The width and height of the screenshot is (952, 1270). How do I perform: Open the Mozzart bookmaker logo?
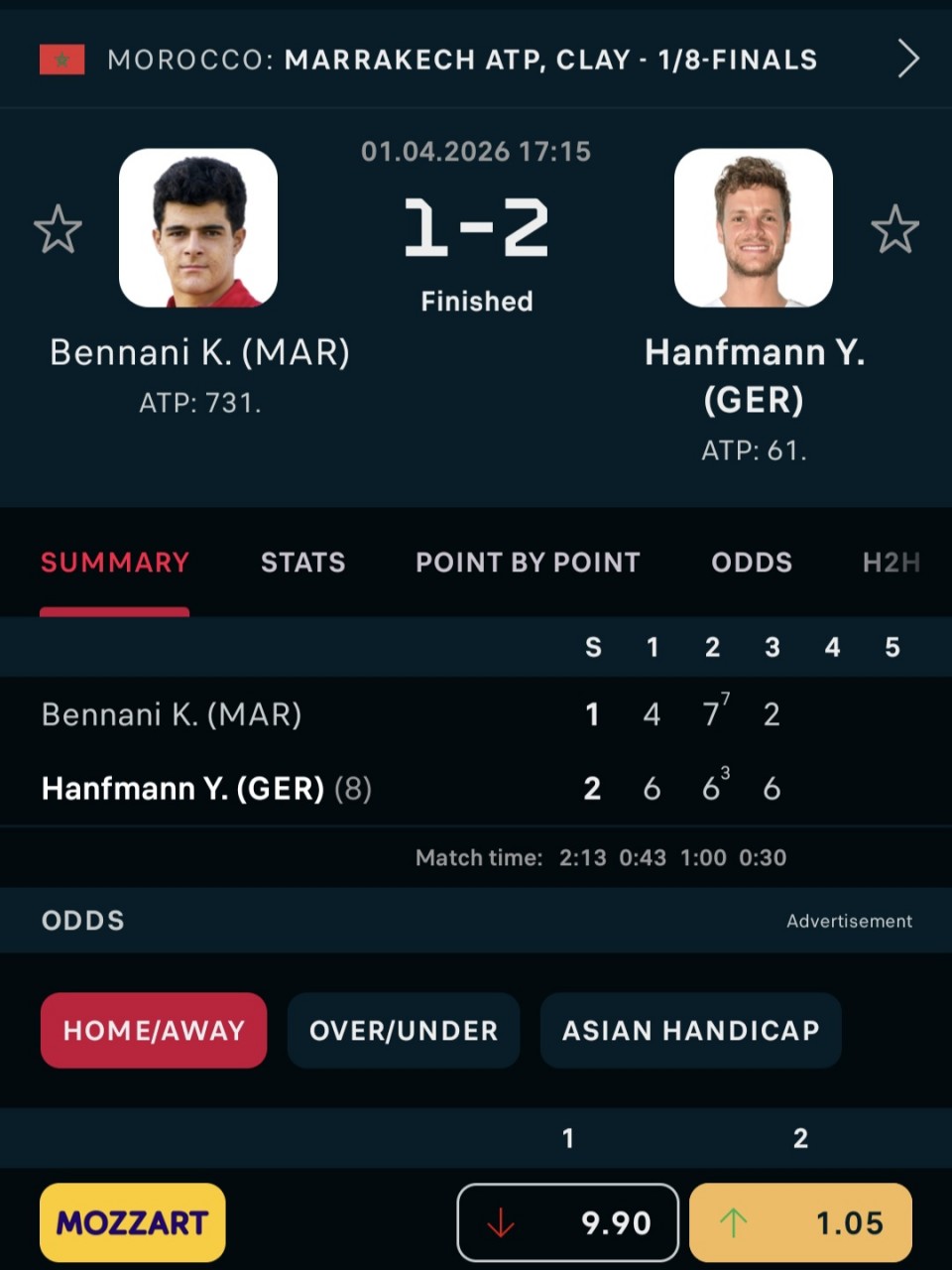(133, 1222)
